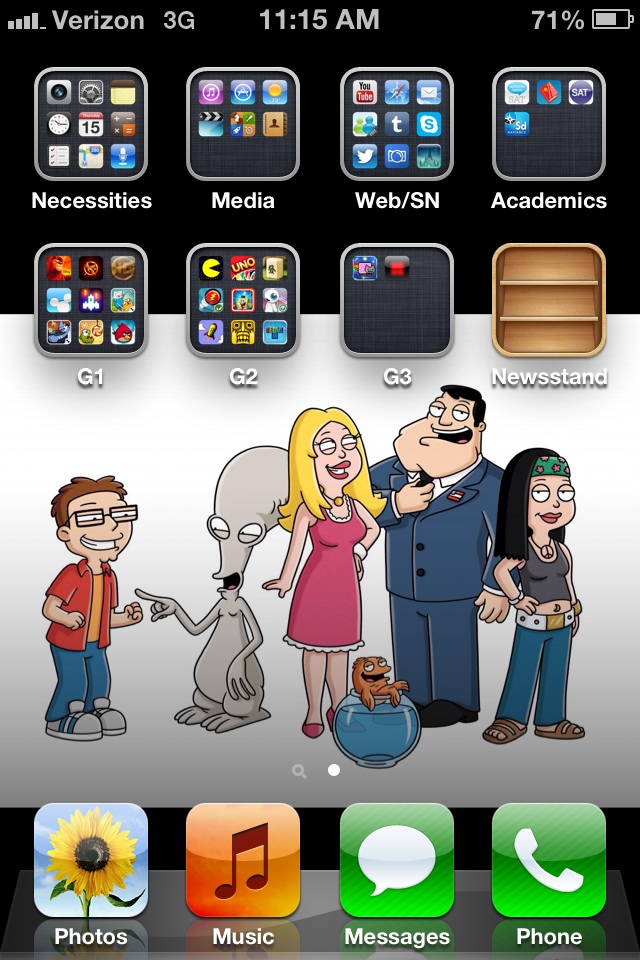
Task: Open the G1 games folder
Action: pyautogui.click(x=91, y=300)
